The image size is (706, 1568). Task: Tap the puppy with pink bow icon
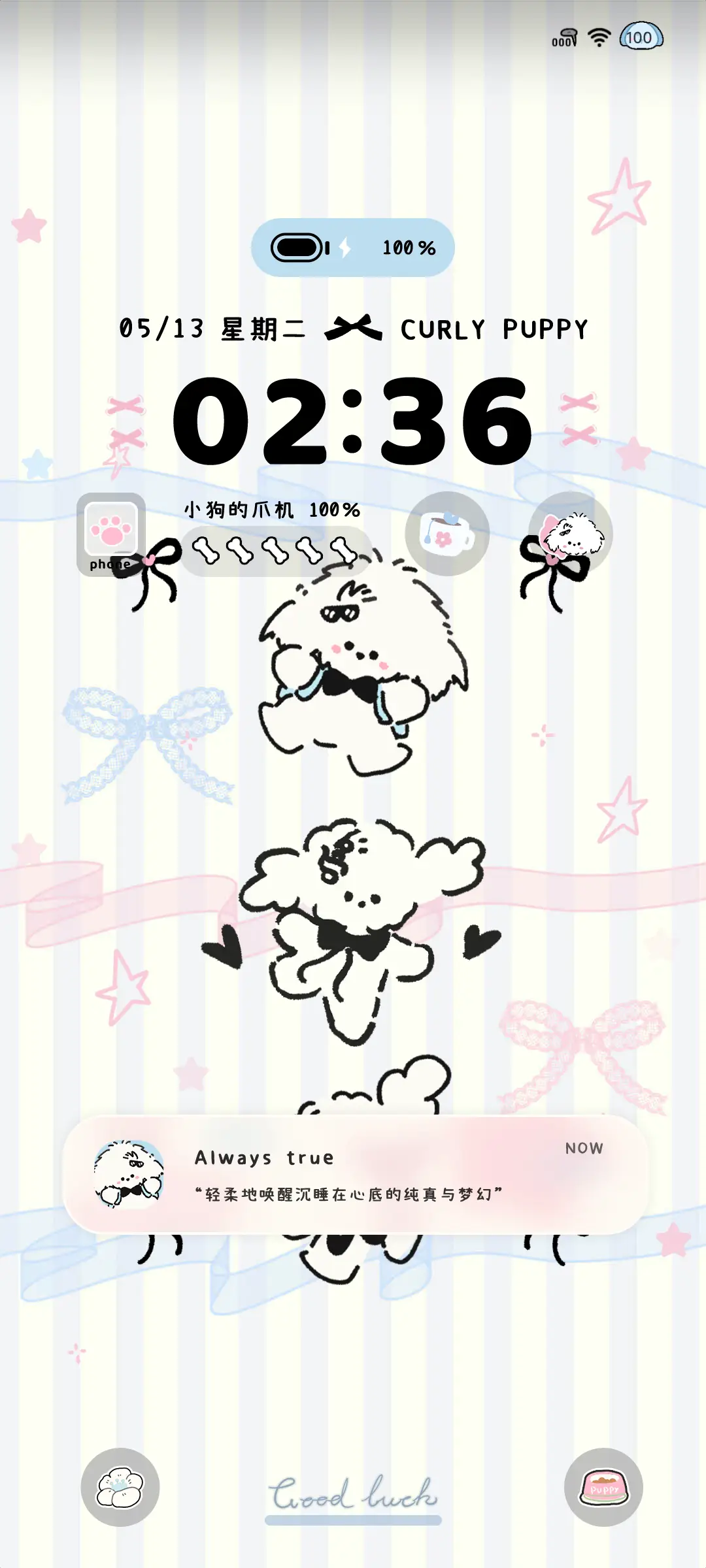[x=570, y=533]
